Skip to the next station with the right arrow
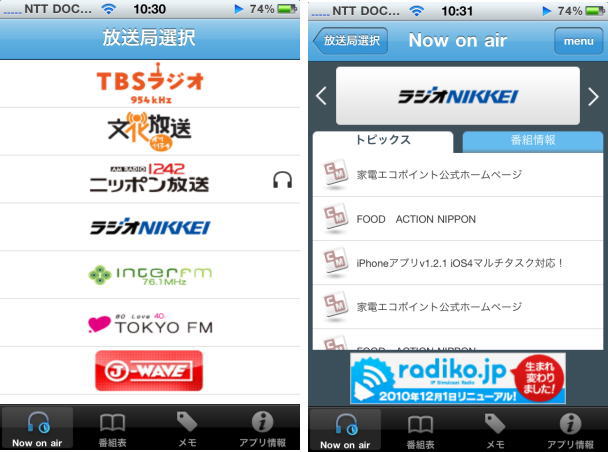 click(x=593, y=96)
